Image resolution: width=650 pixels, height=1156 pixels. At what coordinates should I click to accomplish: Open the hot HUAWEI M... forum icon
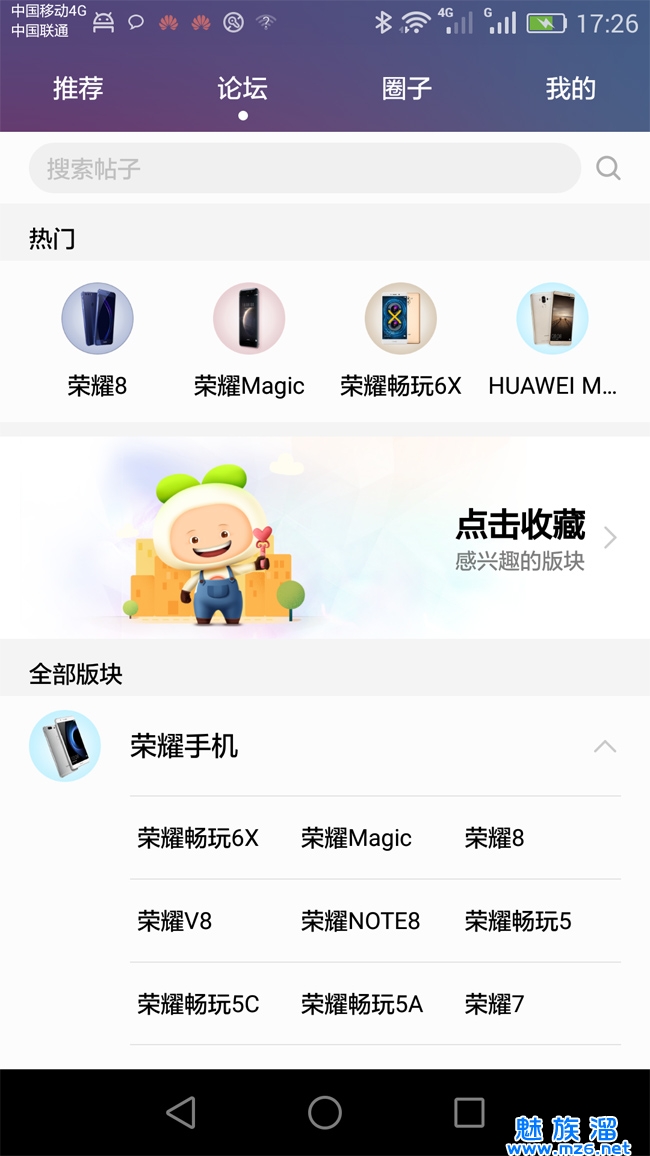click(552, 319)
